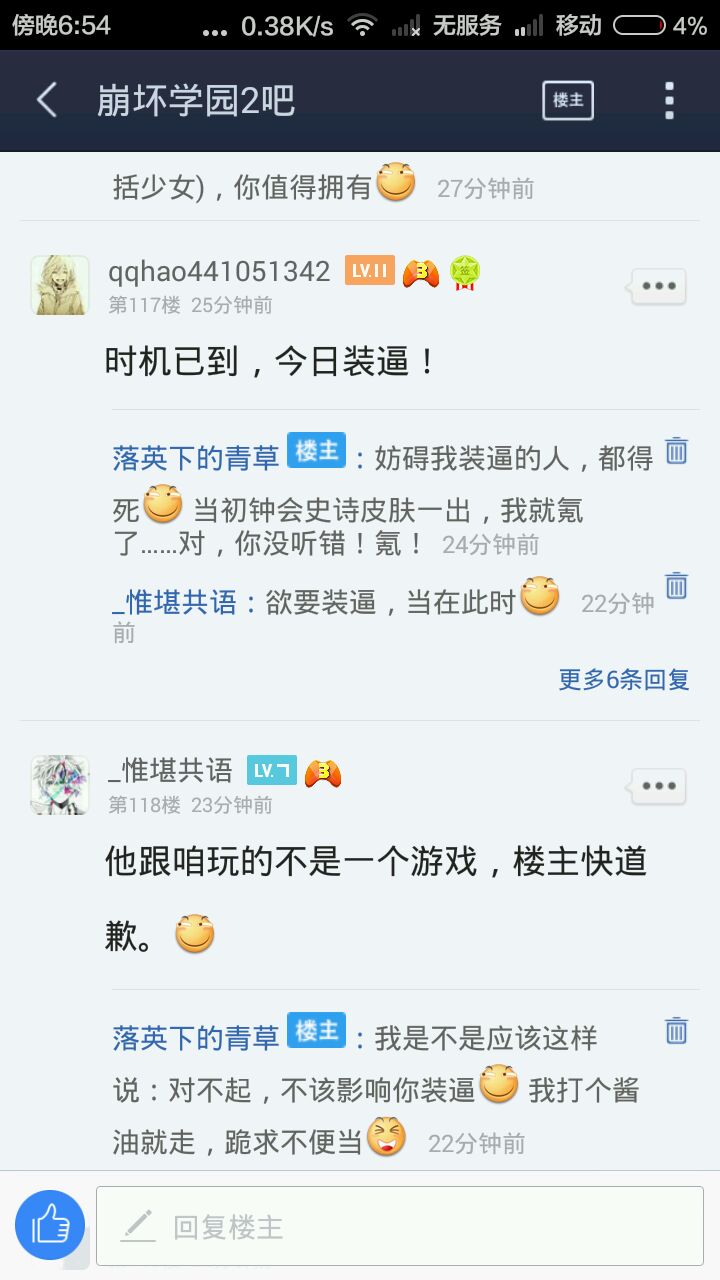Viewport: 720px width, 1280px height.
Task: Open 落英下的青草 profile in floor 117 reply
Action: click(x=196, y=458)
